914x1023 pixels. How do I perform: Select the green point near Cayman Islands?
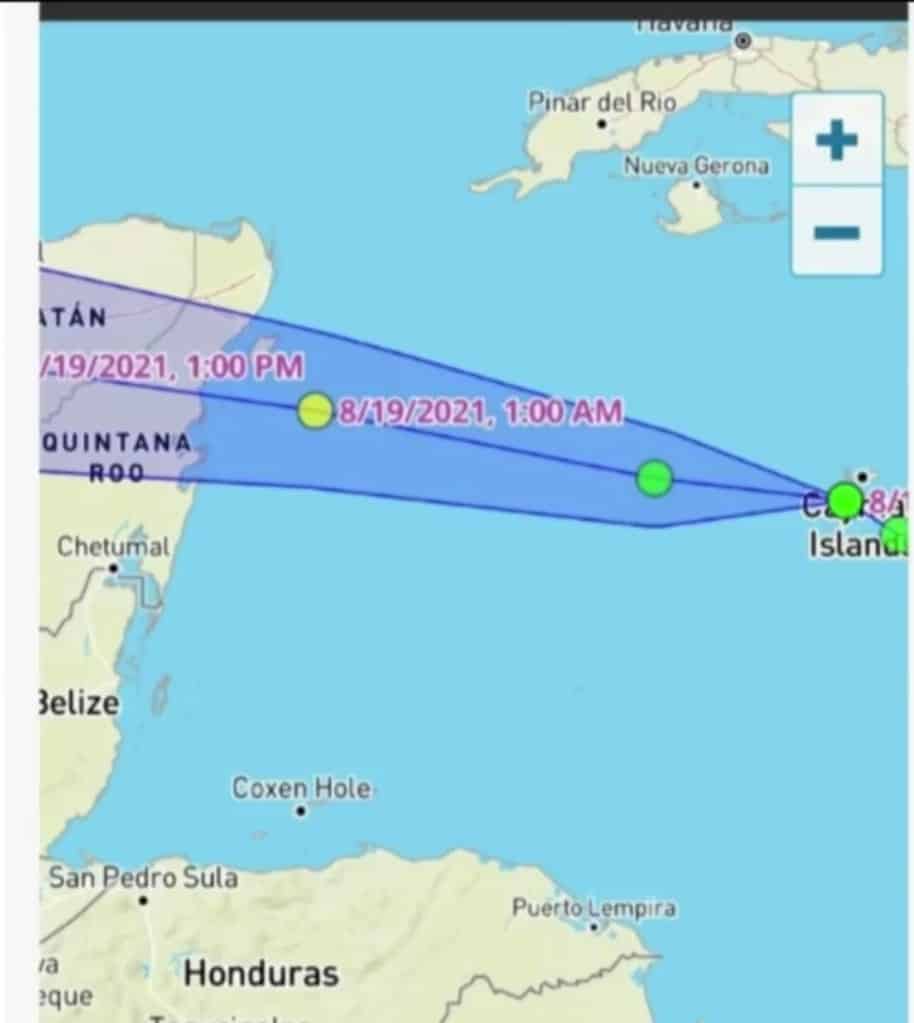click(x=845, y=499)
